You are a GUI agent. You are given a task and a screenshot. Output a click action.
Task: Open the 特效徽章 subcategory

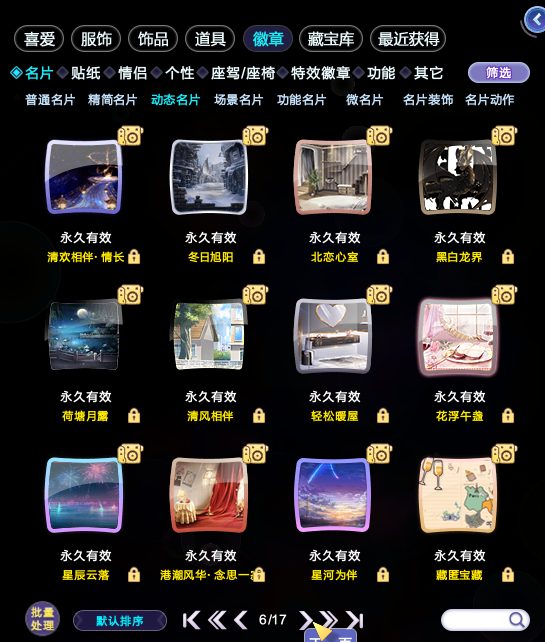click(321, 73)
